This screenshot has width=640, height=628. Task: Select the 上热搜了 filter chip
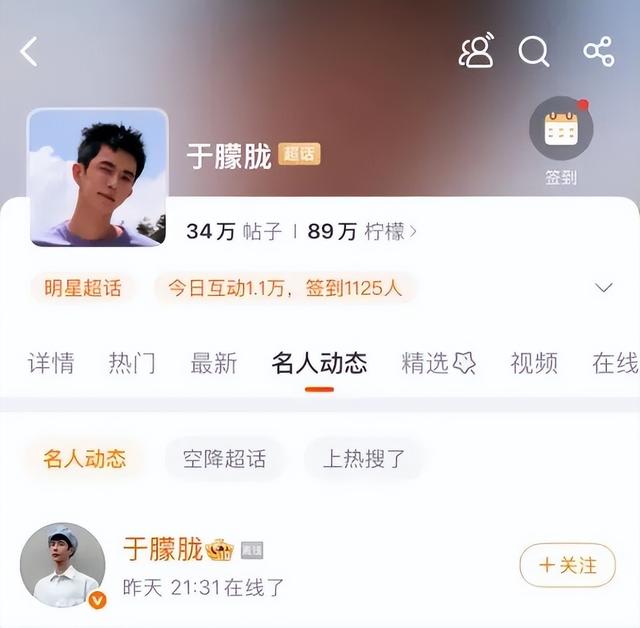[x=364, y=459]
